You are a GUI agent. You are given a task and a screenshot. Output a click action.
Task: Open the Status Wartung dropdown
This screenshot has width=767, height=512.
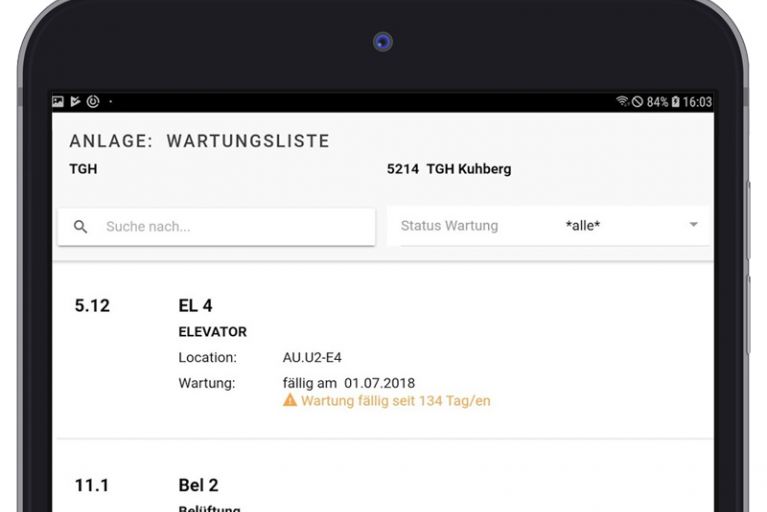tap(548, 226)
